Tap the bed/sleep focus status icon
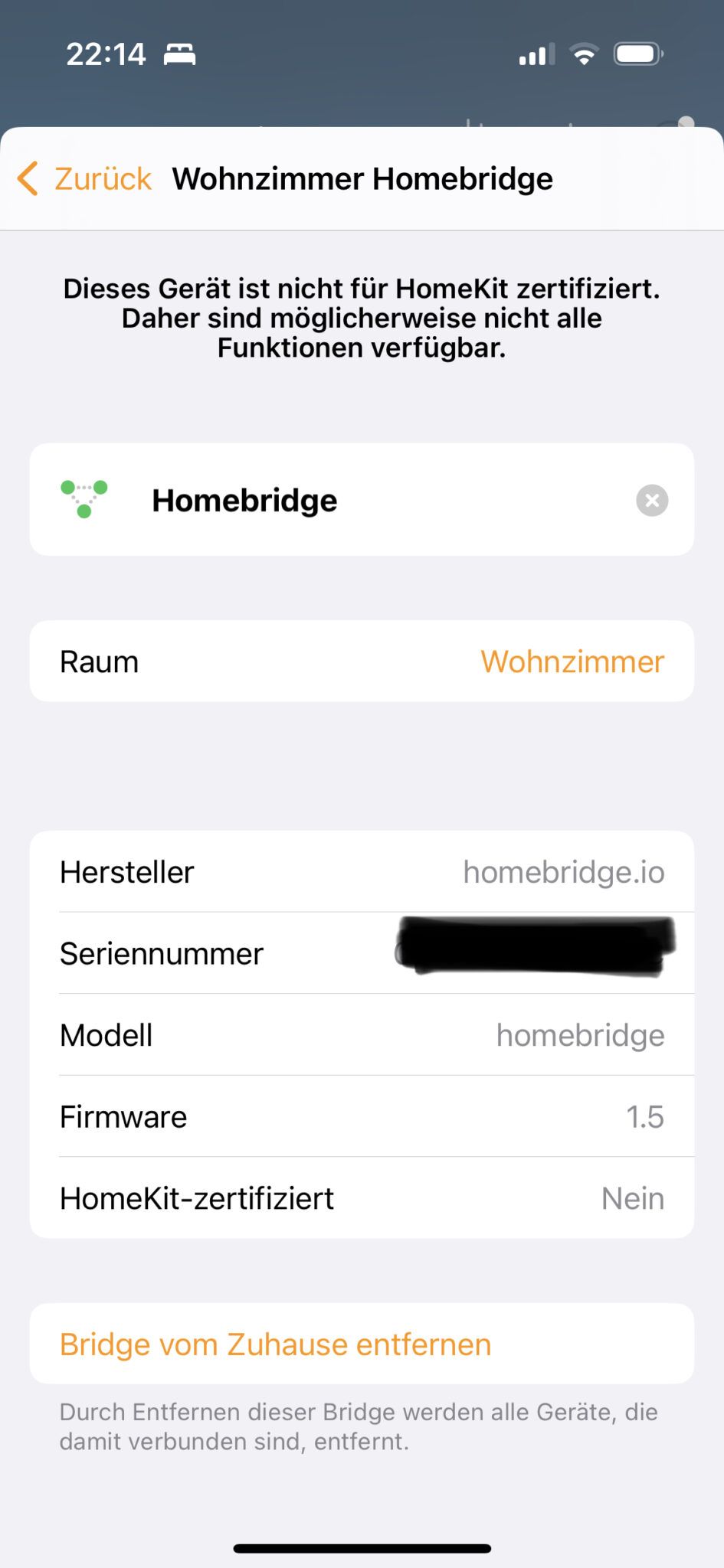 point(181,54)
